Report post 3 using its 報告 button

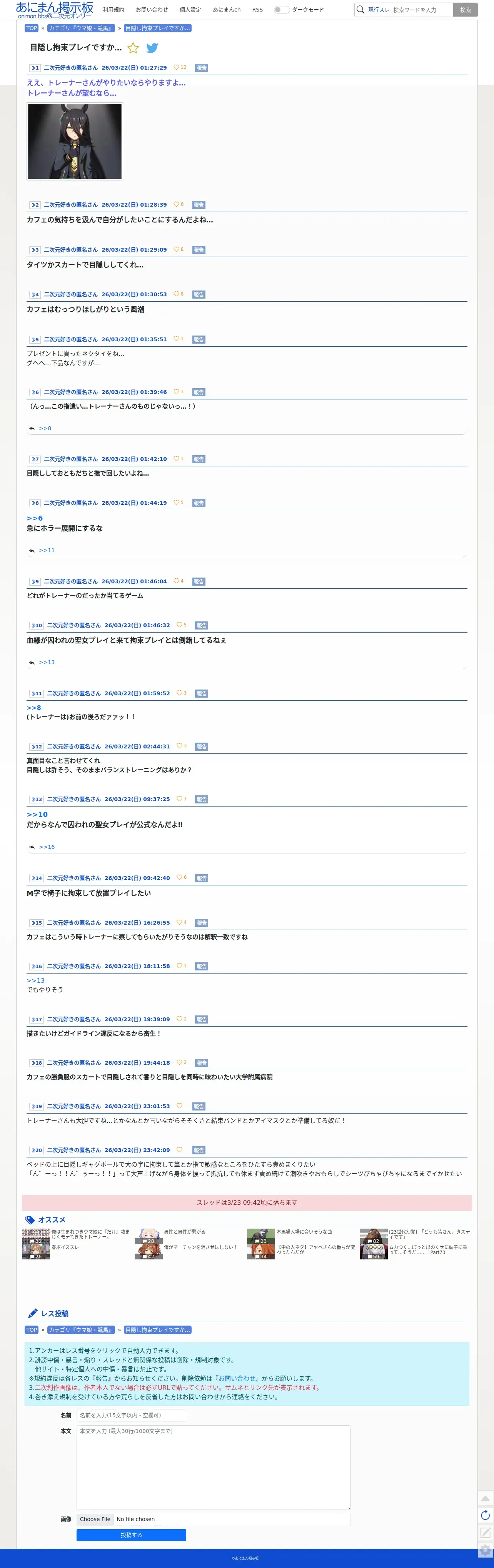pos(199,250)
